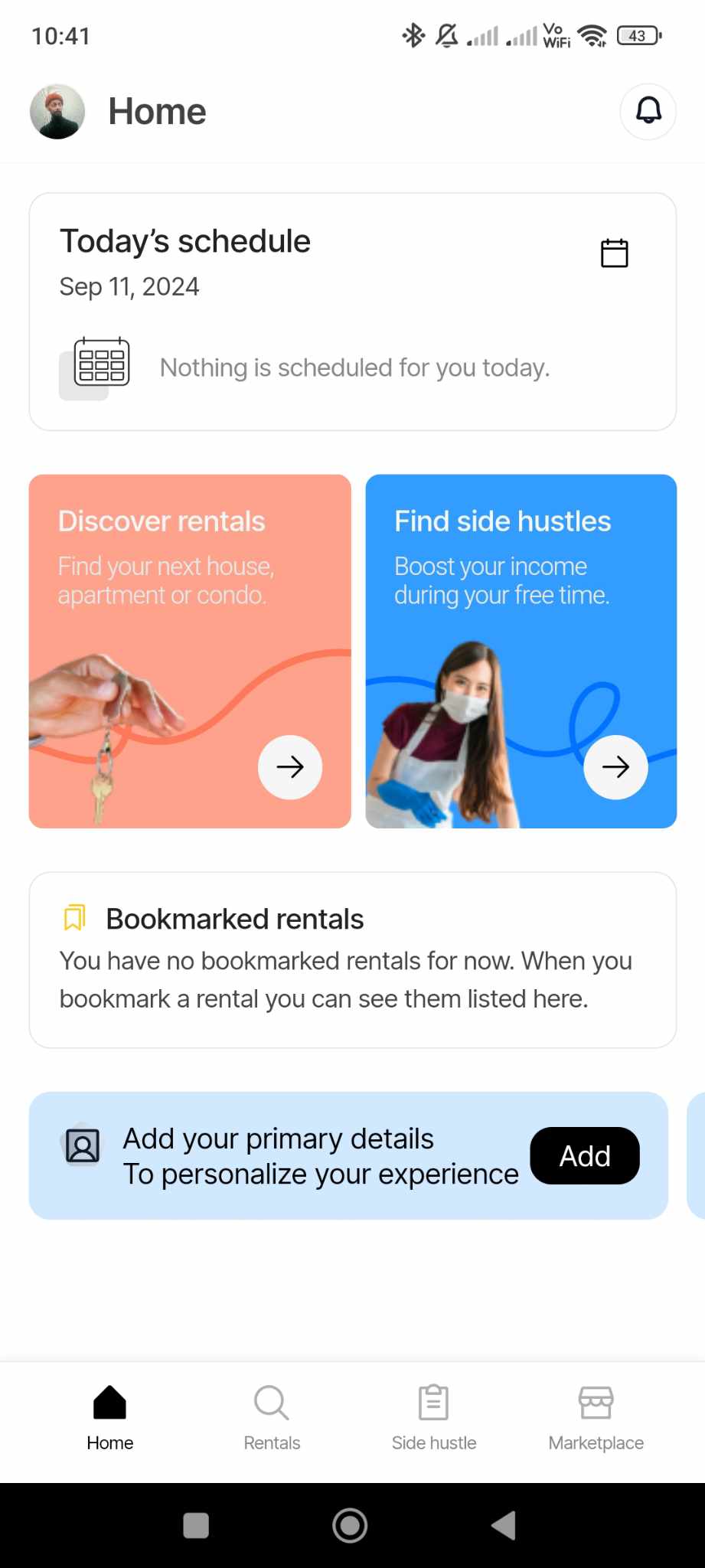Switch to the Side hustle tab
705x1568 pixels.
(434, 1417)
